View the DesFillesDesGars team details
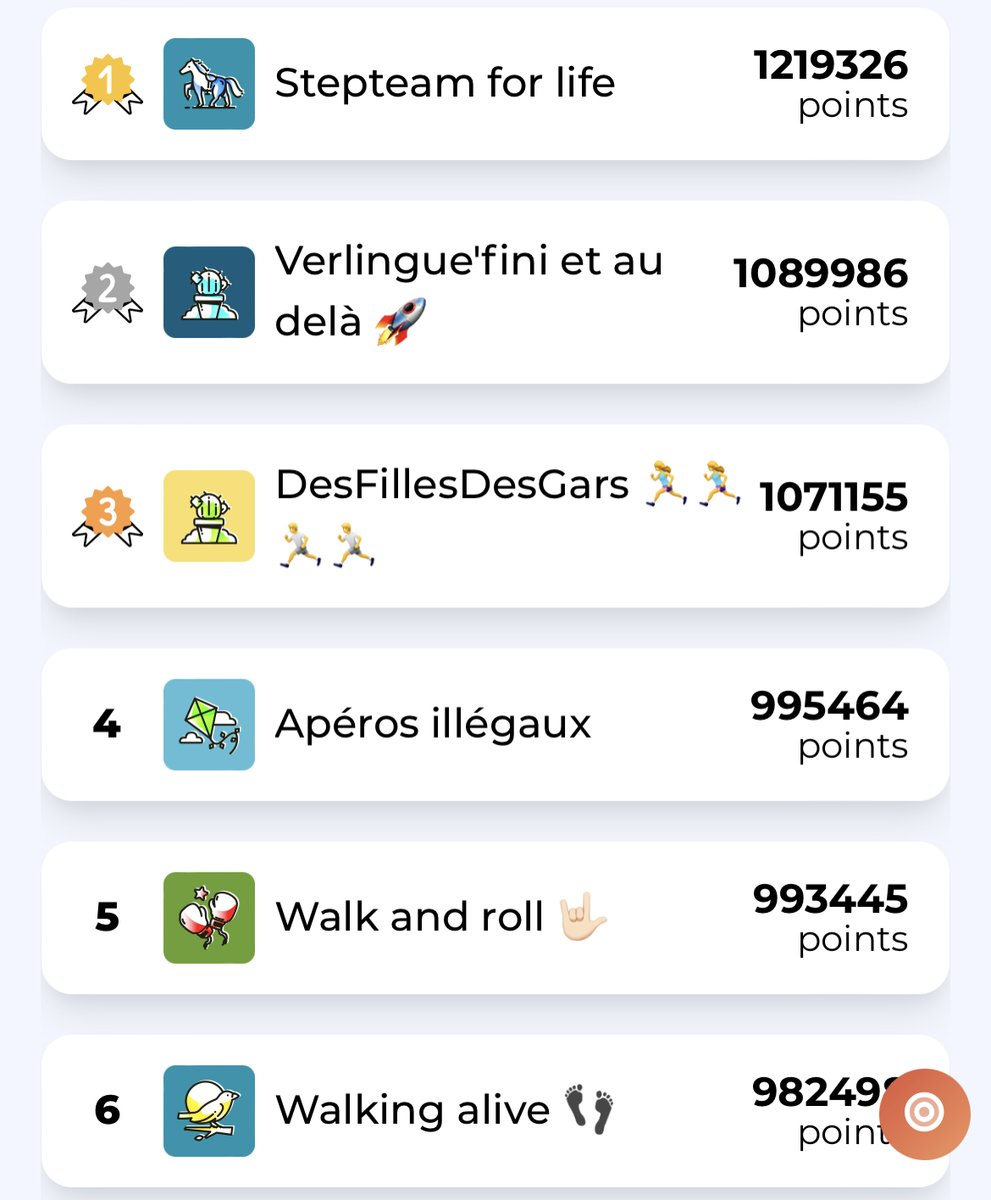 494,516
